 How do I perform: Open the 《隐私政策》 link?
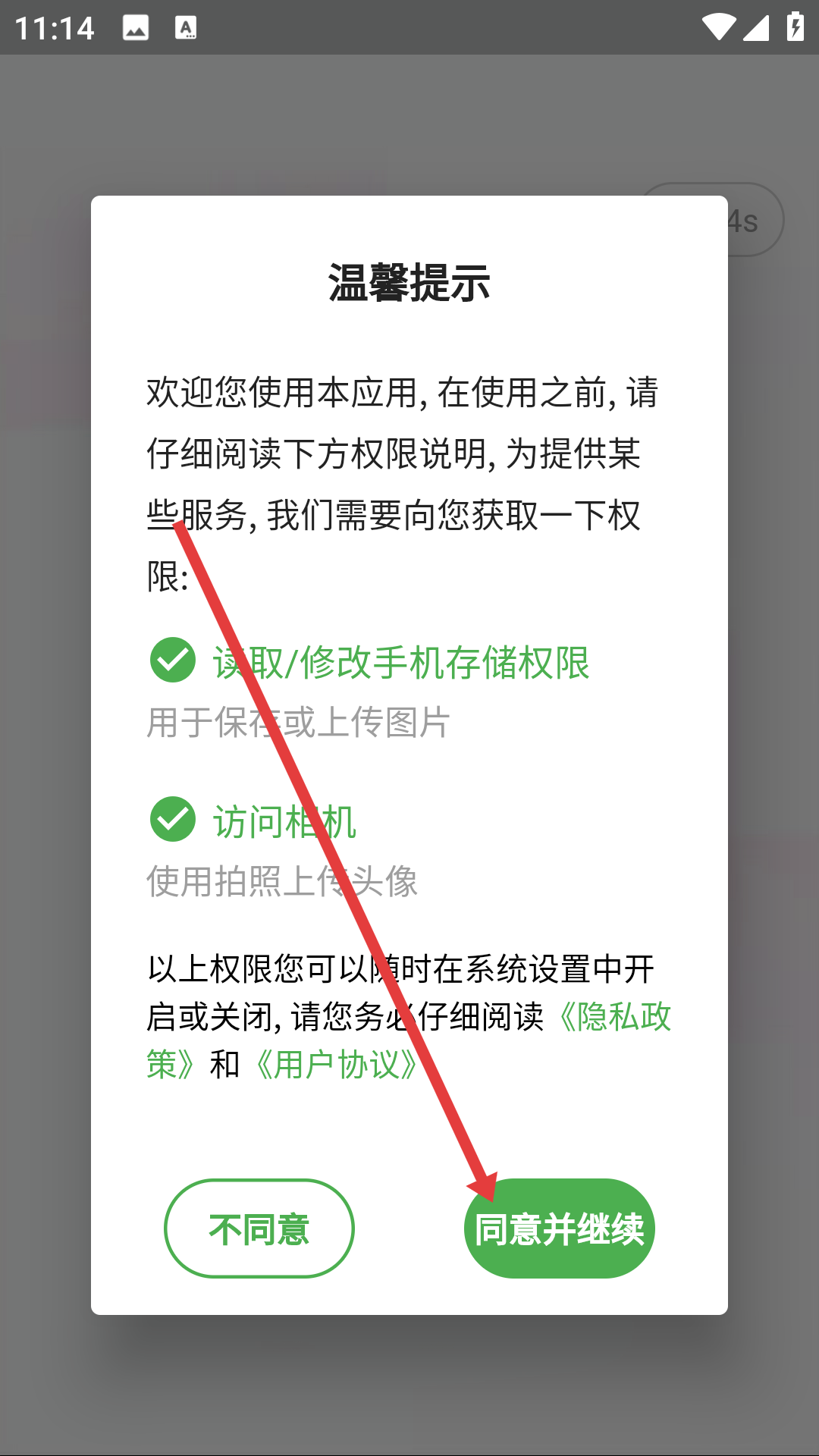point(613,1017)
